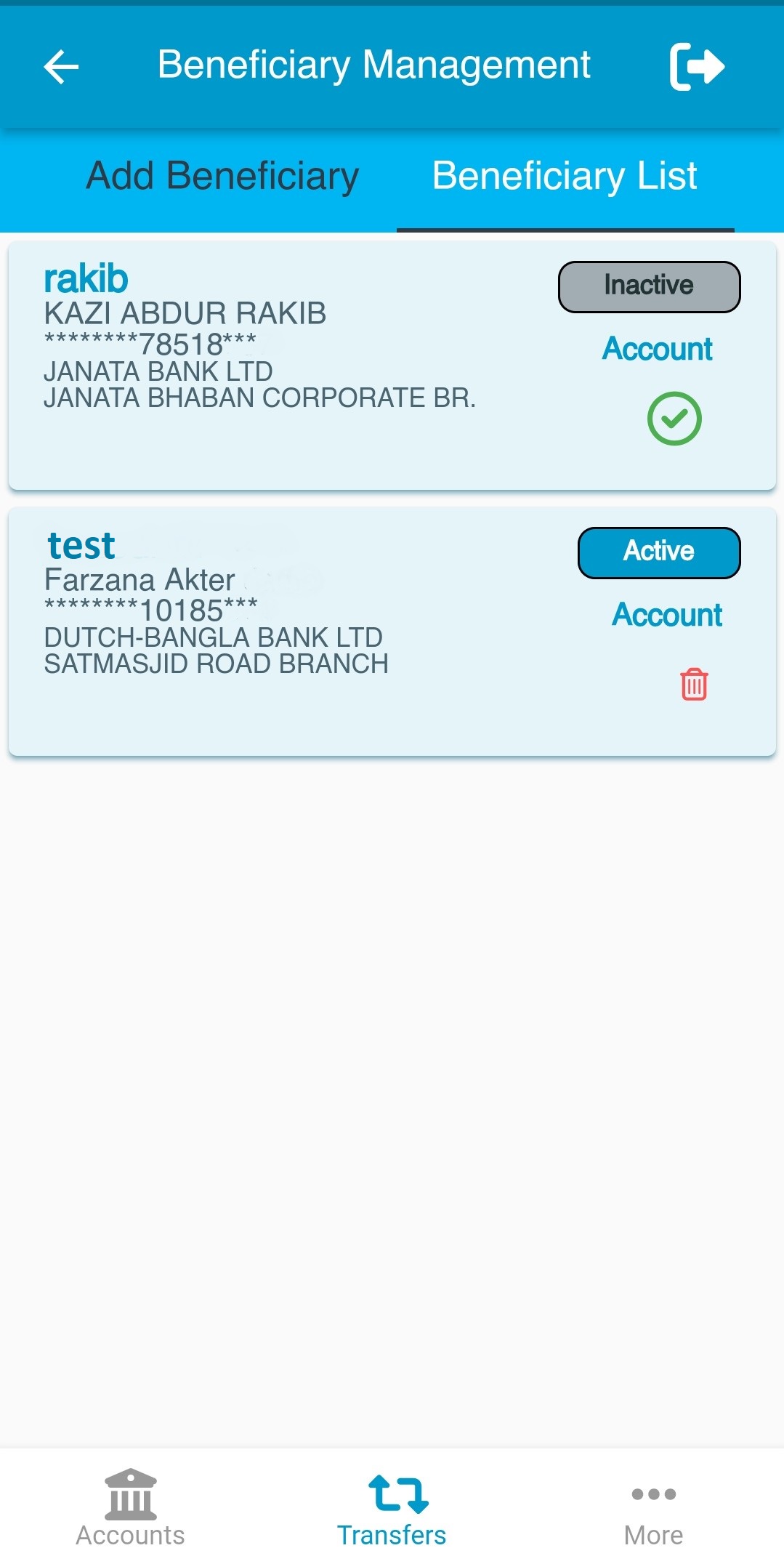Go to Accounts in the bottom bar
Screen dimensions: 784x1564
pos(131,1507)
